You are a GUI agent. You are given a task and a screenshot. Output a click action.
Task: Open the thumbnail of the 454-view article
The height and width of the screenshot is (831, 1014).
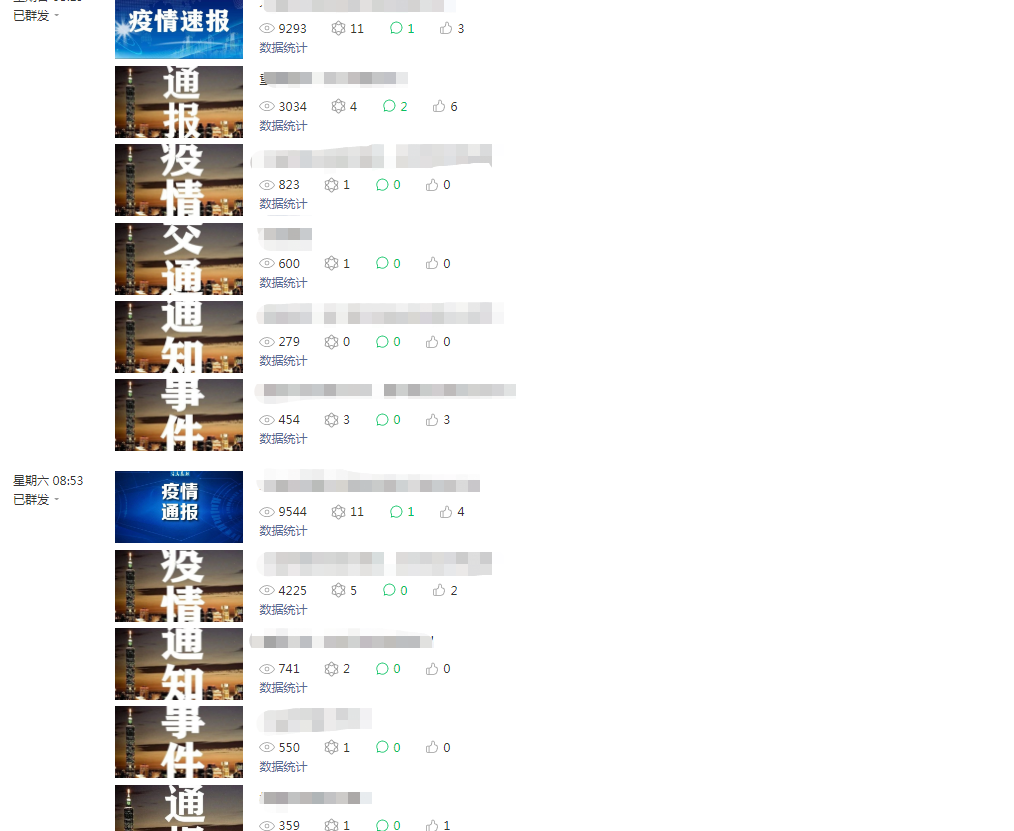179,415
